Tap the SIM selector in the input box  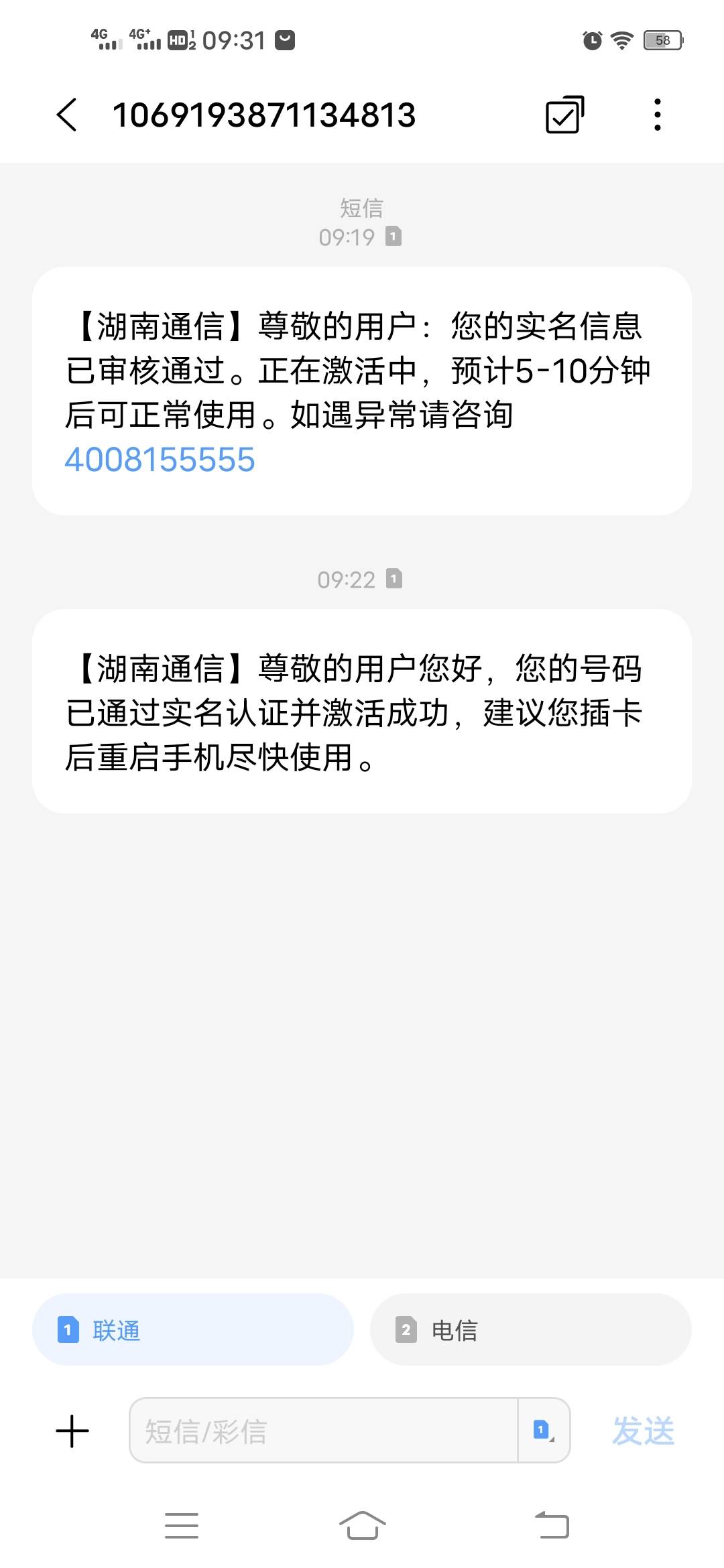click(x=544, y=1430)
